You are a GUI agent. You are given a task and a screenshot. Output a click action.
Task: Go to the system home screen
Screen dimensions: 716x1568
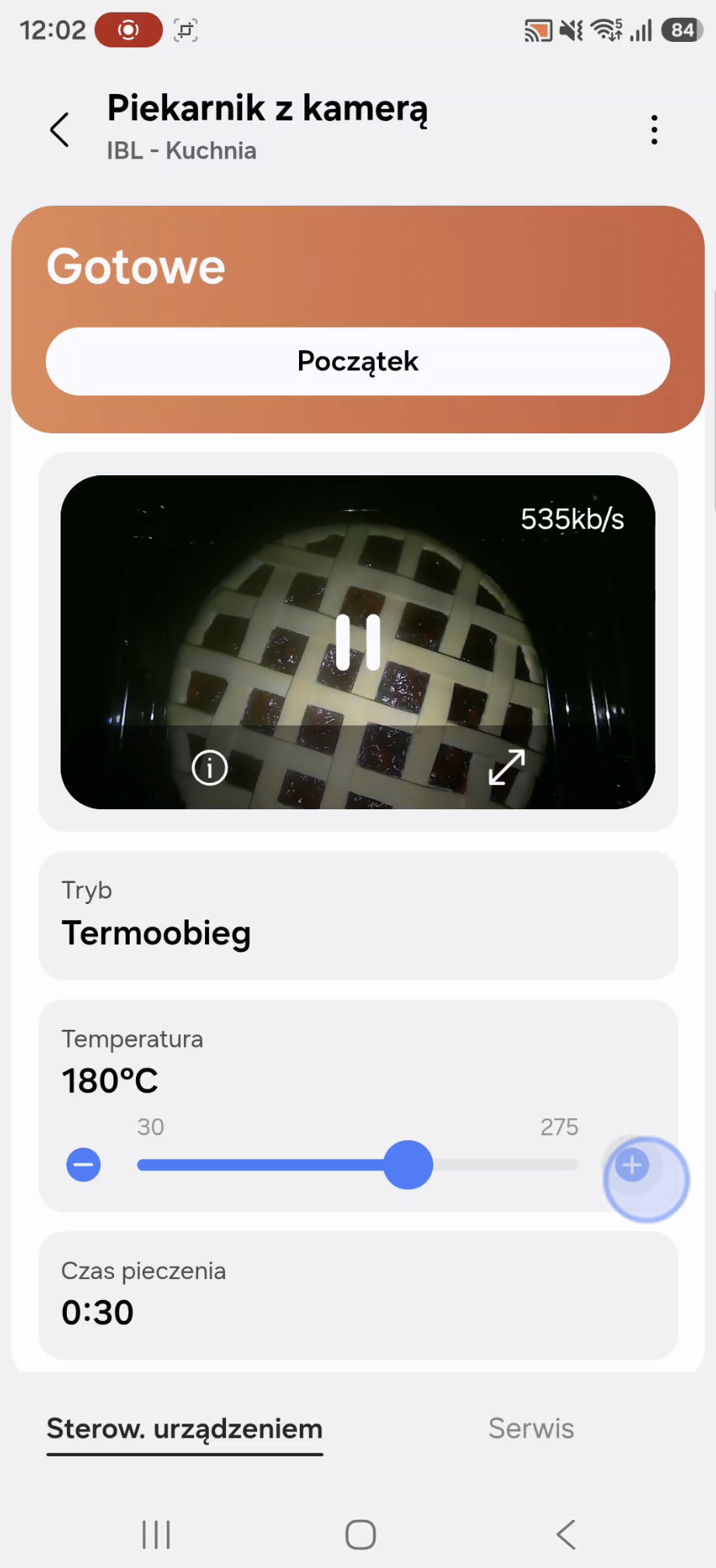point(360,1535)
